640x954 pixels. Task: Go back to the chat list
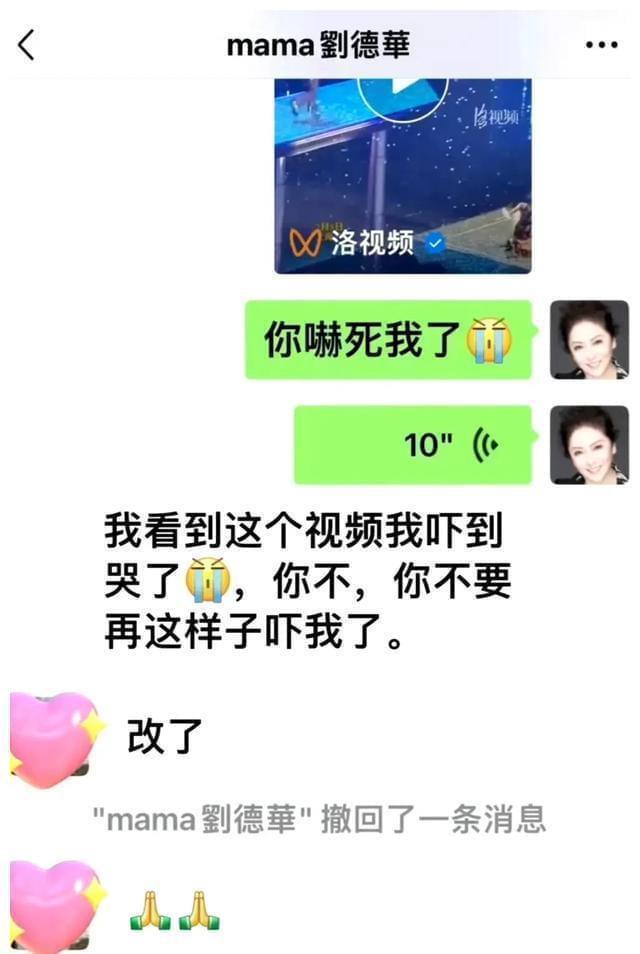pyautogui.click(x=27, y=45)
